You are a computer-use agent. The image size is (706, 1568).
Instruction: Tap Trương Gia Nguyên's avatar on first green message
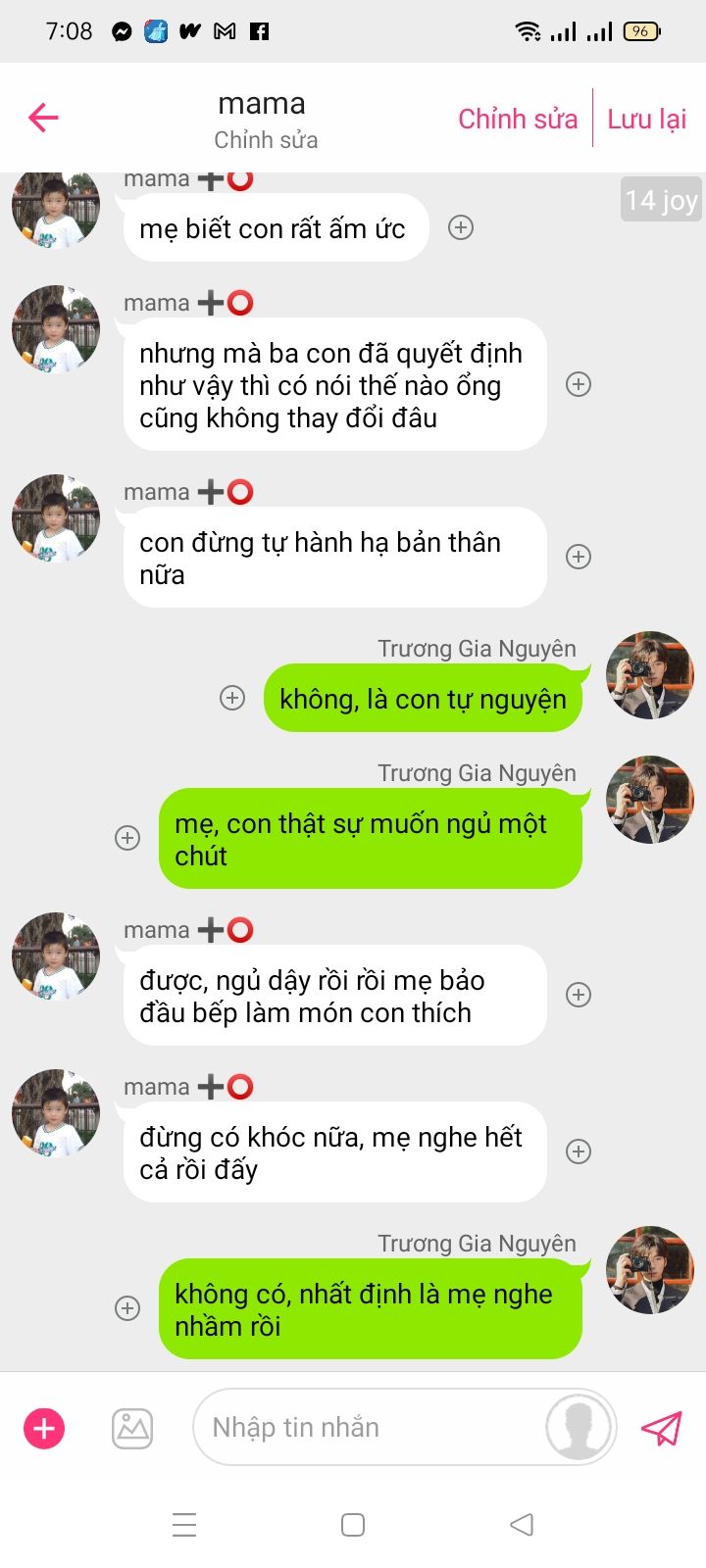coord(649,675)
